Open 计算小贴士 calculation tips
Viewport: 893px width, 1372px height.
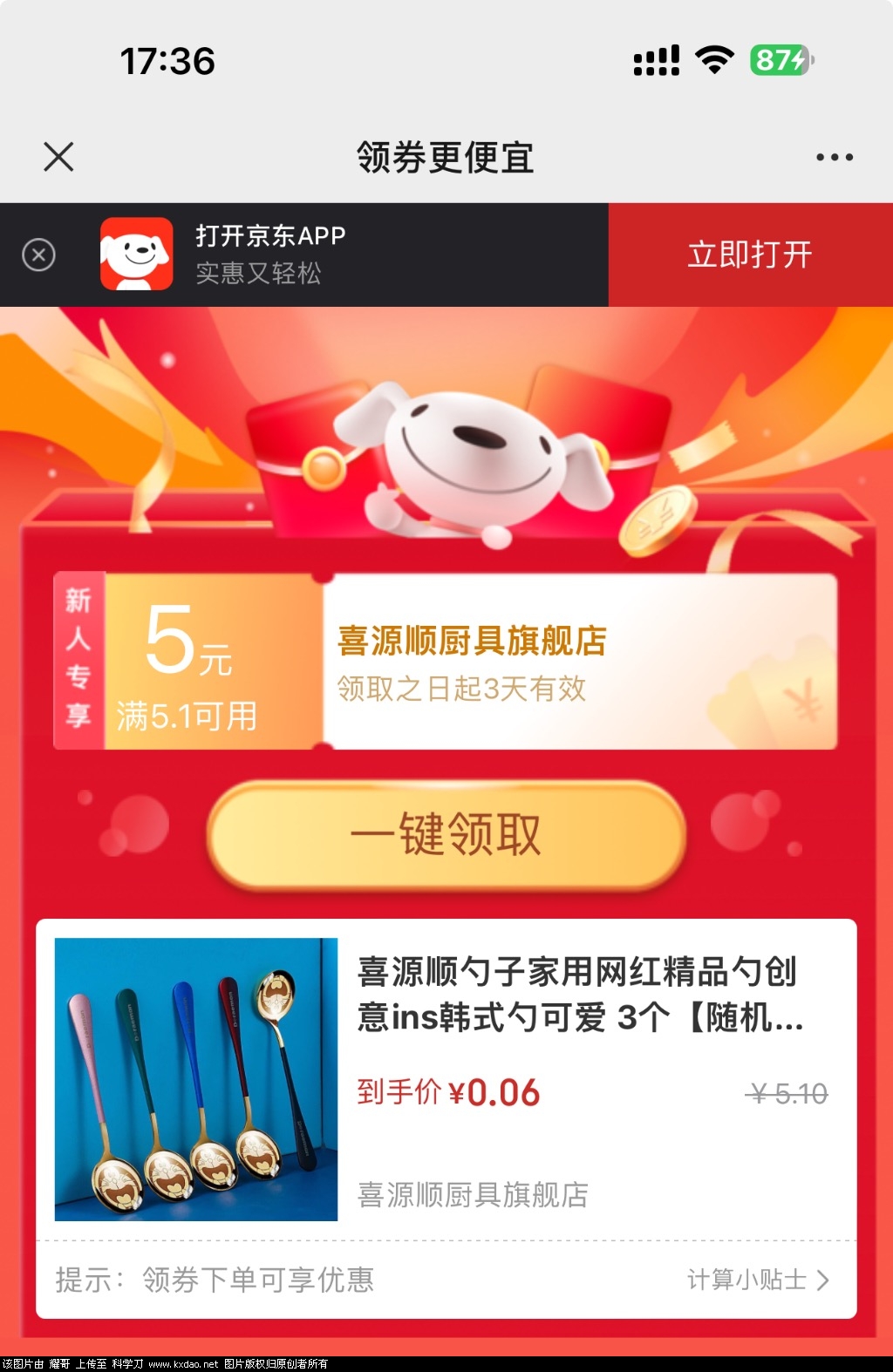757,1280
